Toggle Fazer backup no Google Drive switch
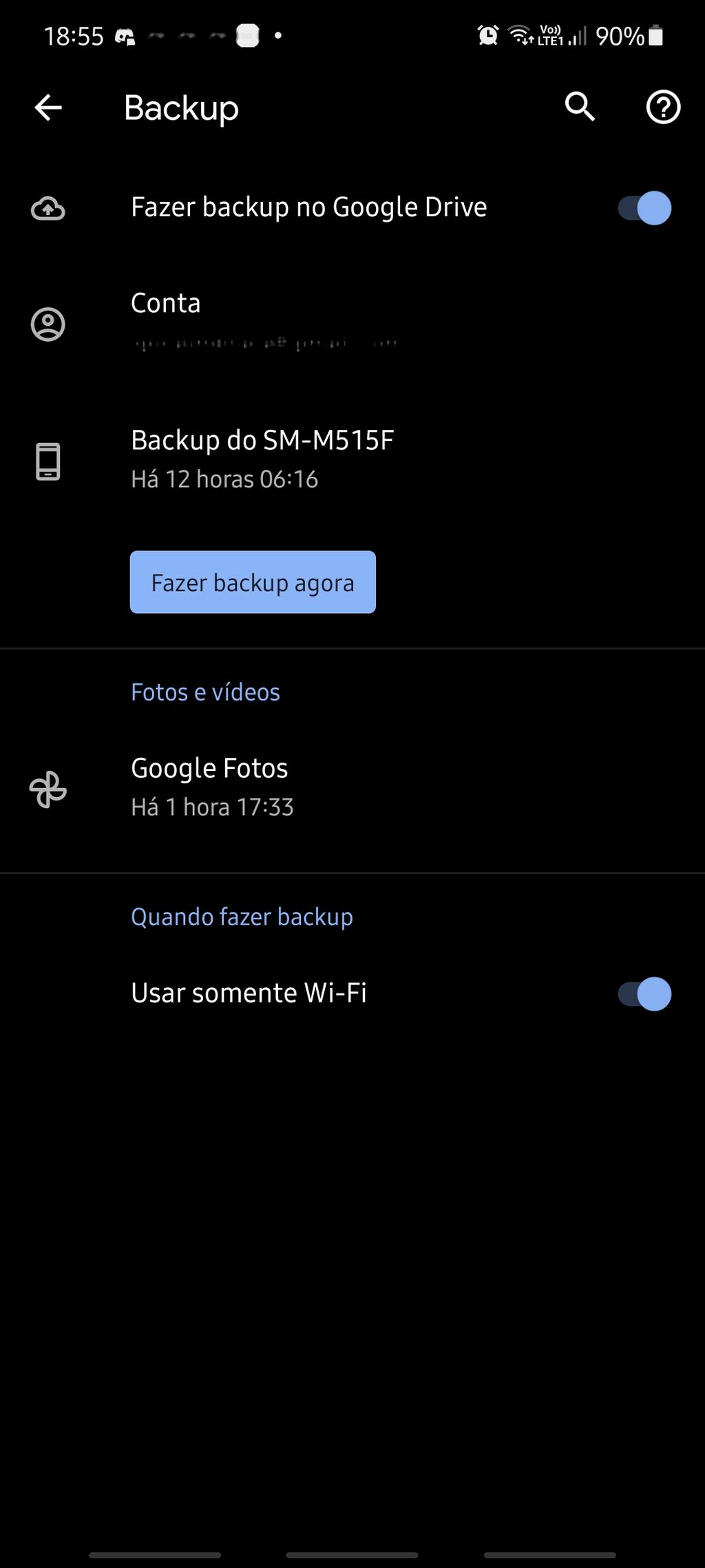Viewport: 705px width, 1568px height. click(644, 208)
